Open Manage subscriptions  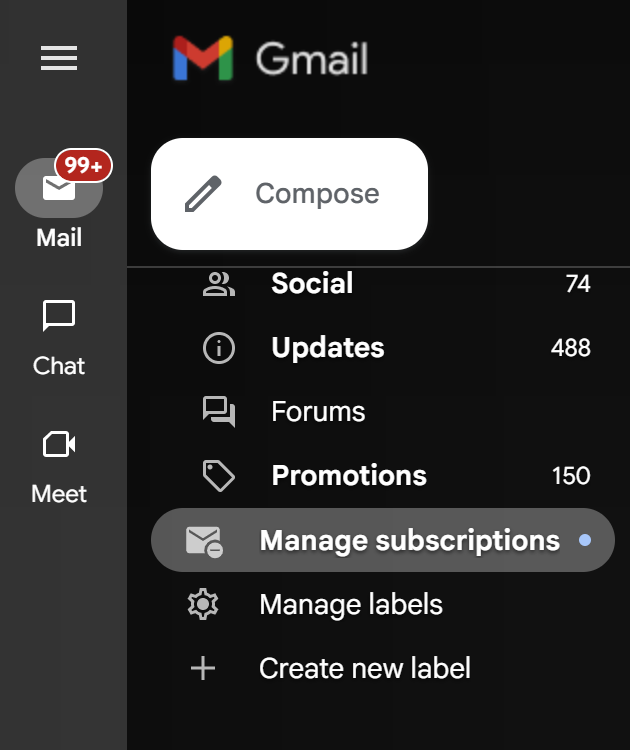(x=383, y=540)
